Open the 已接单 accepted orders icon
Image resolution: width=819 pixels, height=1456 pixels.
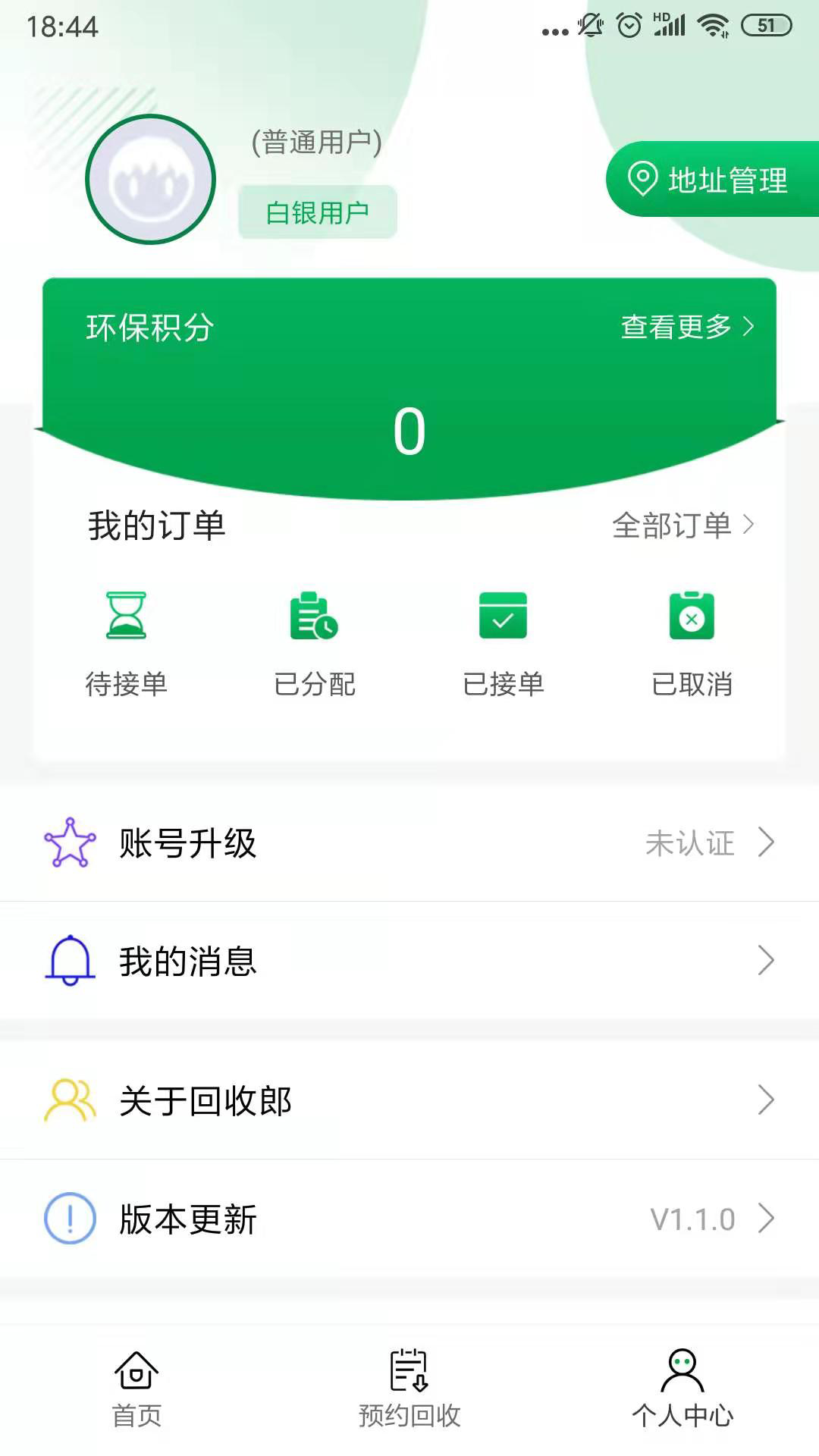pyautogui.click(x=503, y=617)
